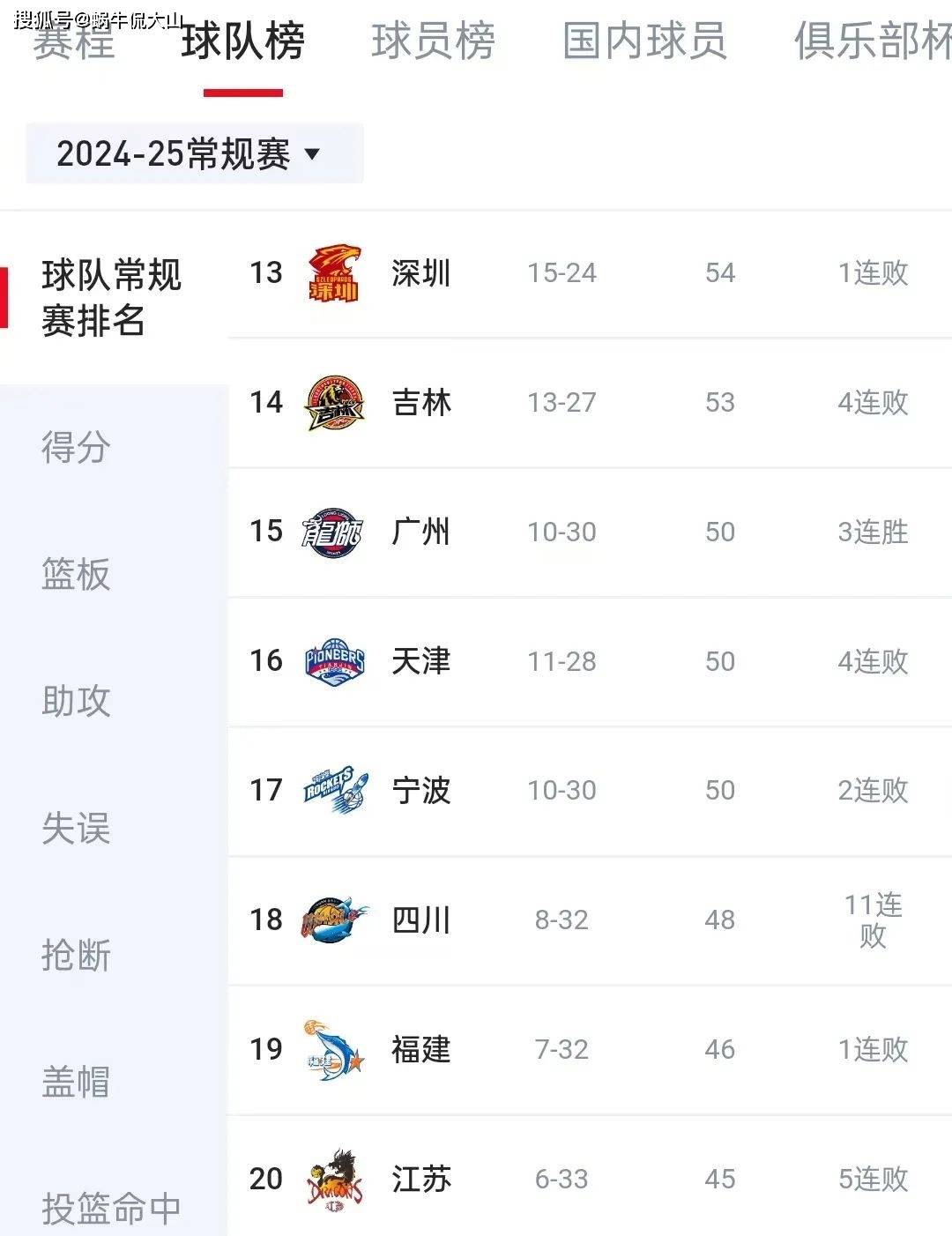Select the Shenzhen Leopards team logo

coord(333,273)
